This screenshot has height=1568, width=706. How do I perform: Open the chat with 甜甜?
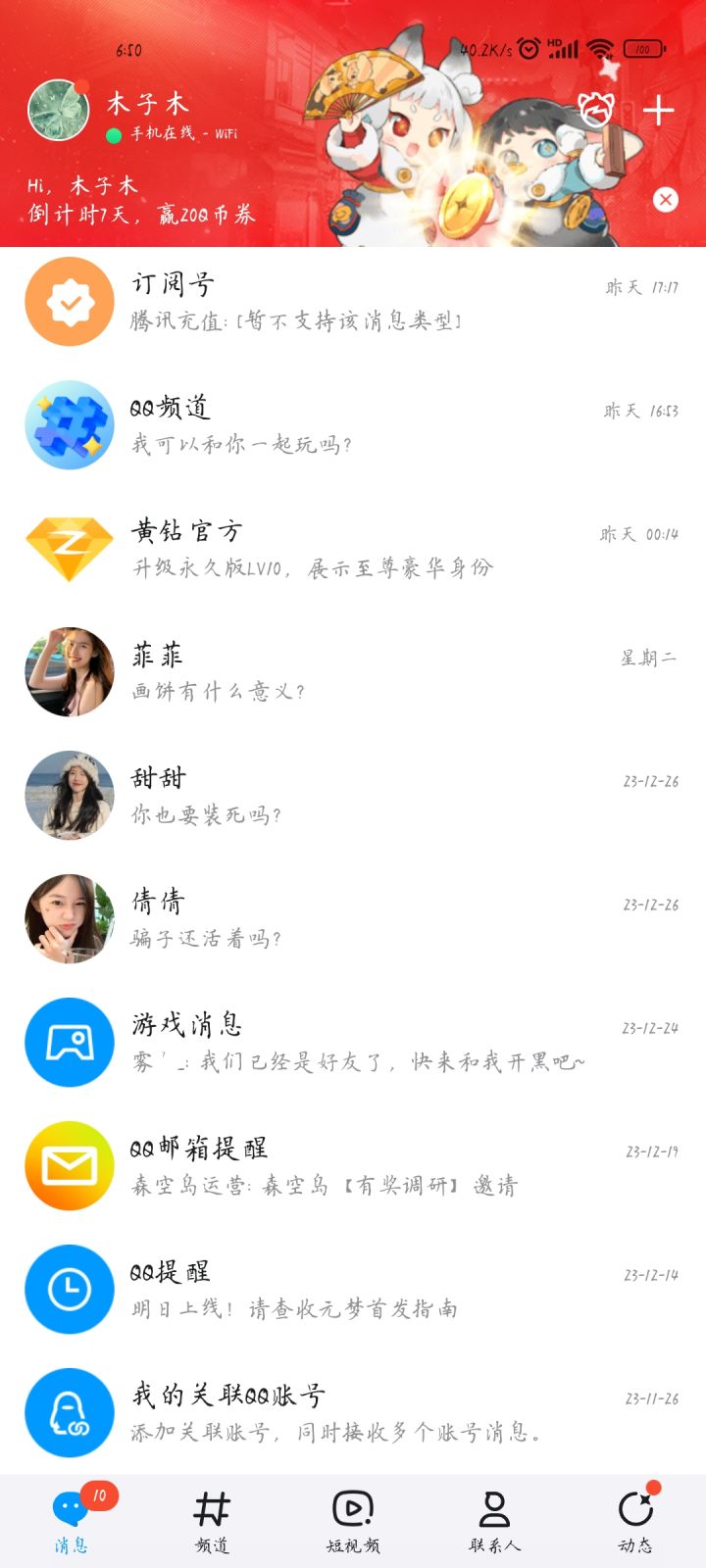353,796
